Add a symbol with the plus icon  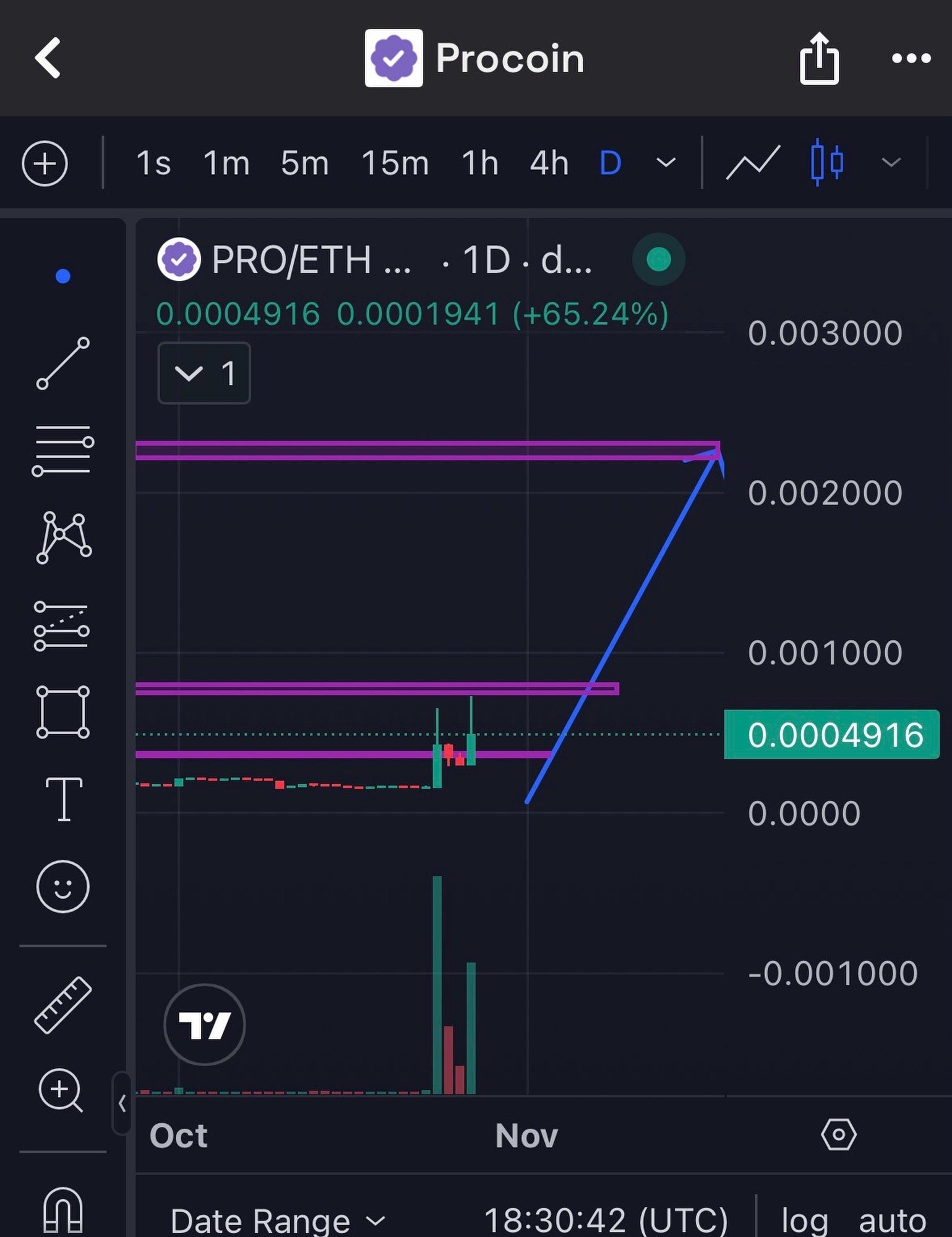pos(45,164)
